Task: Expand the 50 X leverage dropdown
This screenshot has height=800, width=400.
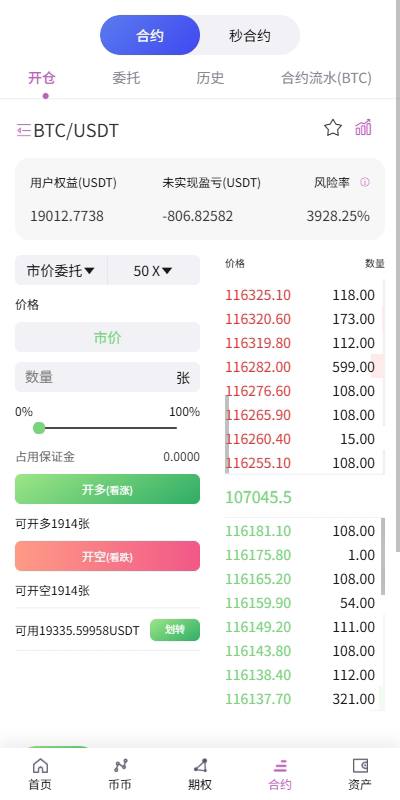Action: (154, 270)
